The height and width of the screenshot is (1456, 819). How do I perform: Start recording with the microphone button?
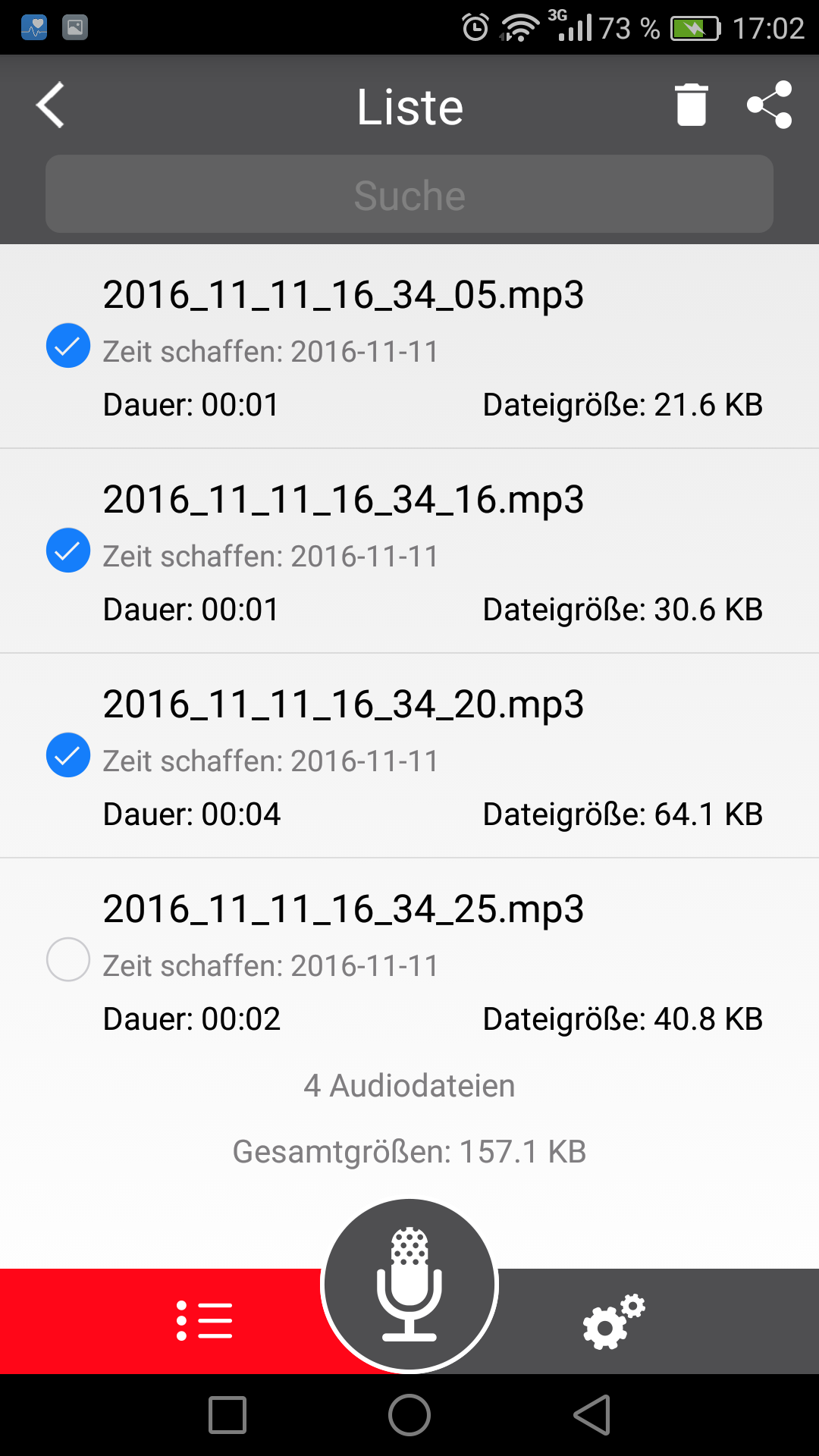pos(409,1285)
